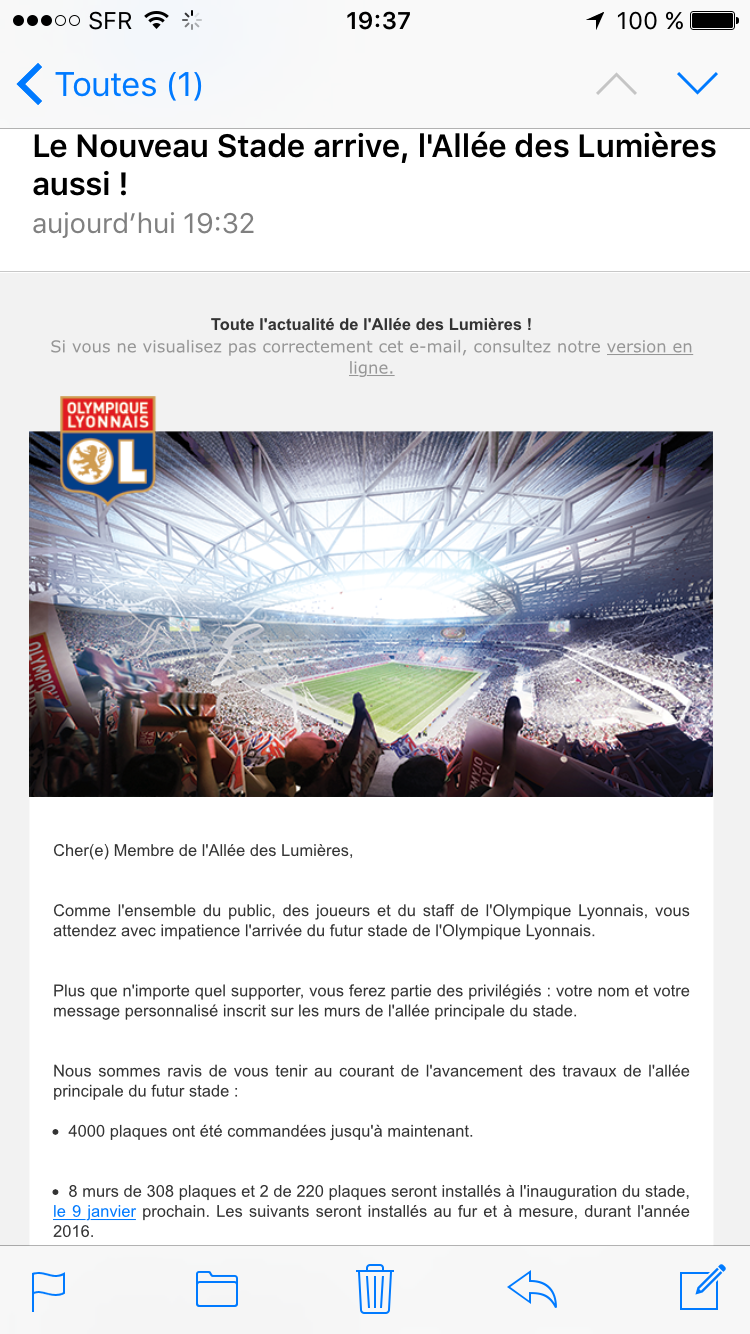Delete this email with trash icon
Image resolution: width=750 pixels, height=1334 pixels.
(x=375, y=1289)
